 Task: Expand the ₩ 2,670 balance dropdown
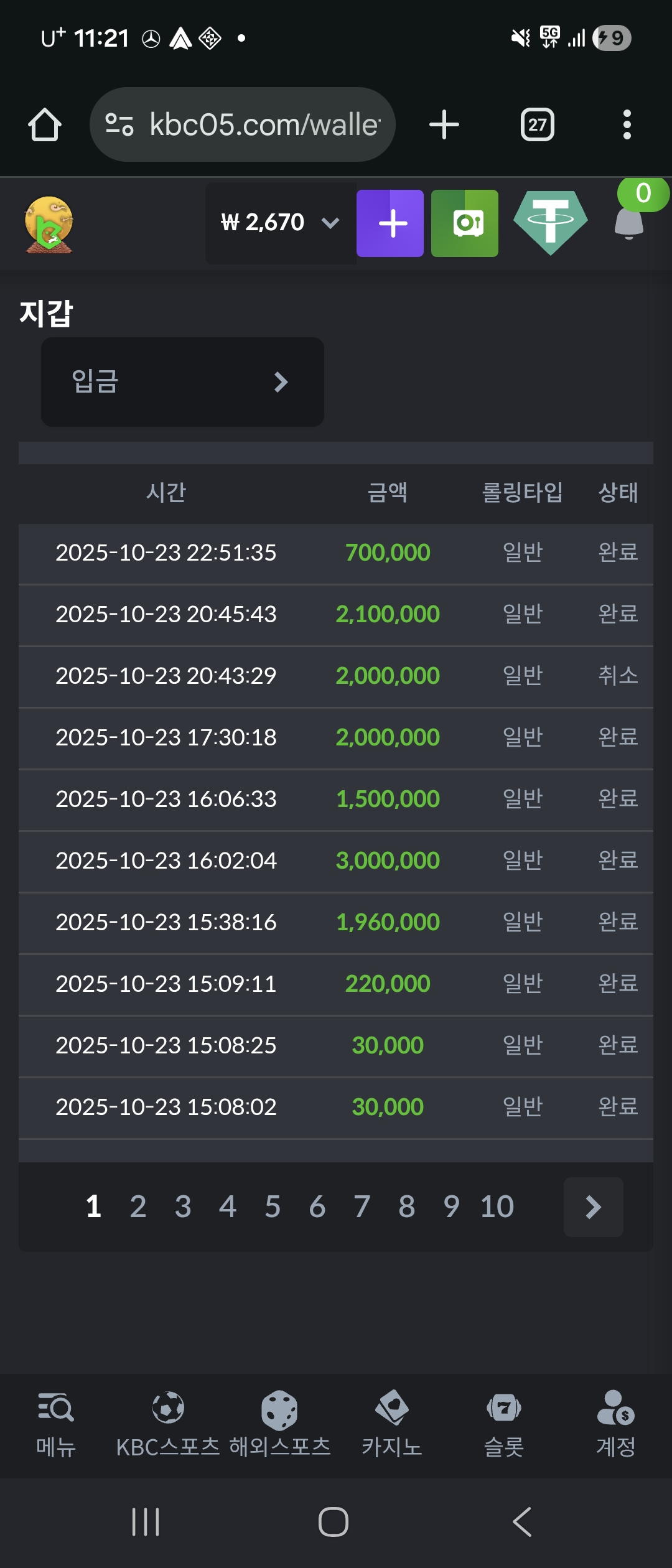point(281,223)
